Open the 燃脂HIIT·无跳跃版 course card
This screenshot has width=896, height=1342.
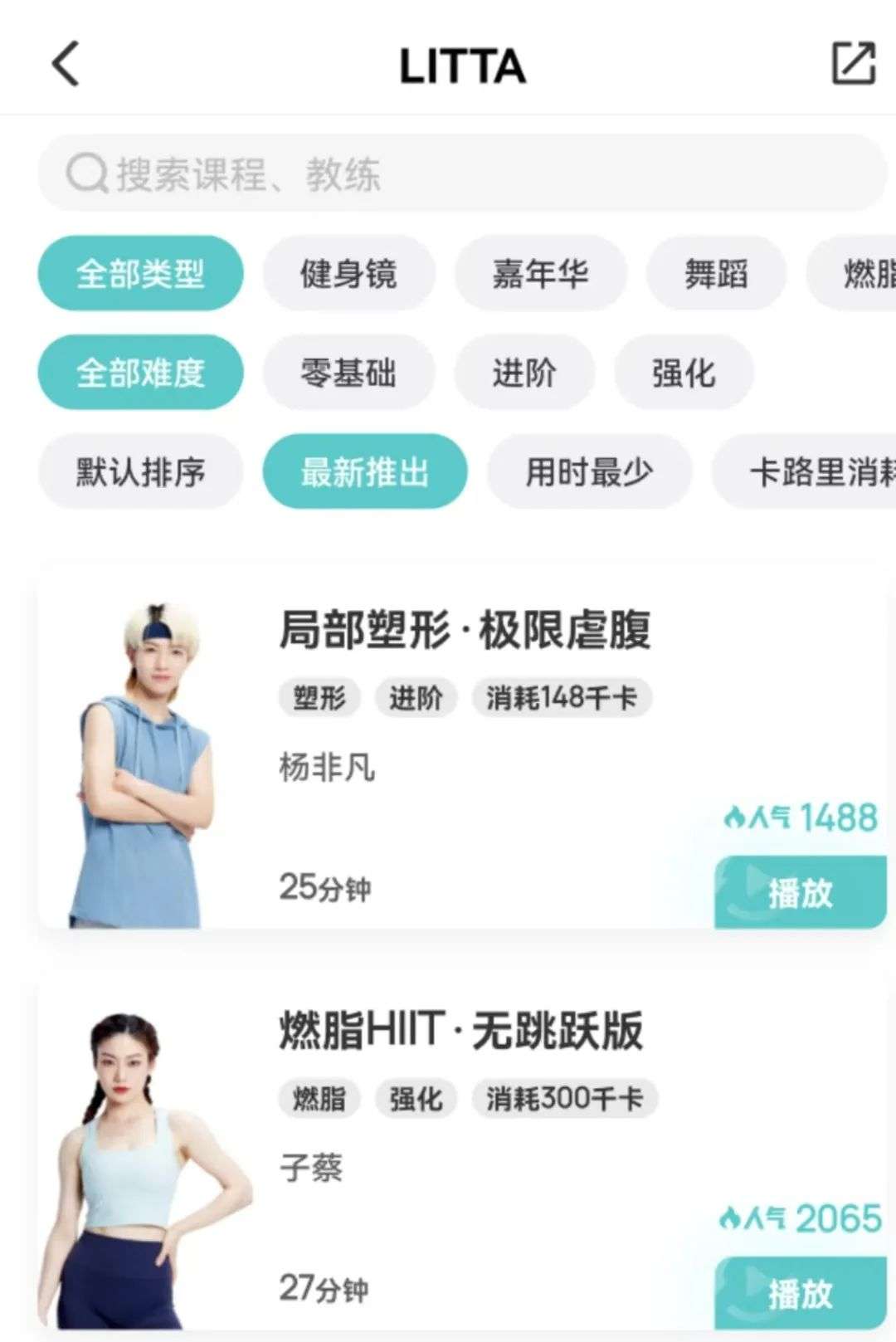coord(461,1032)
